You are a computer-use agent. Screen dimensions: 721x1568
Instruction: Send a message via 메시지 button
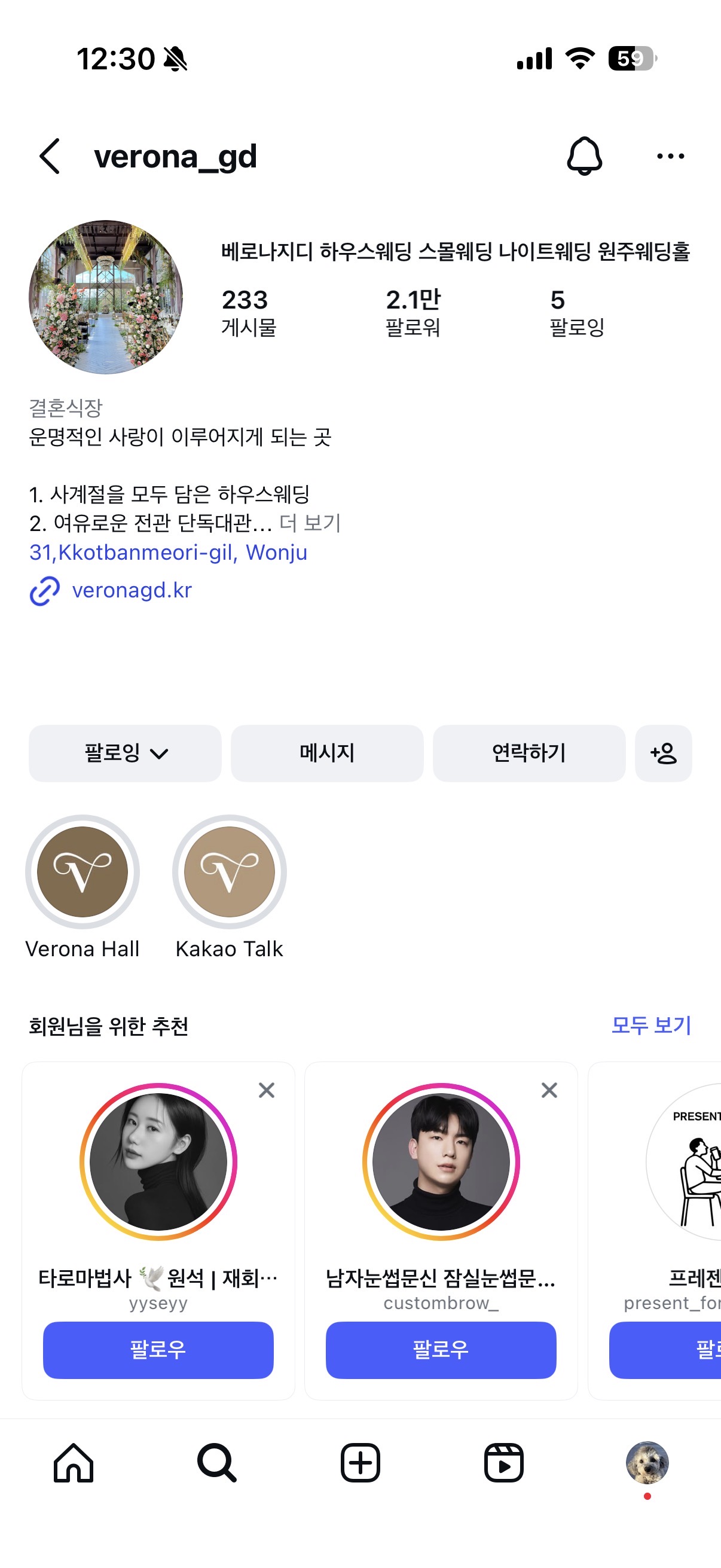coord(327,753)
